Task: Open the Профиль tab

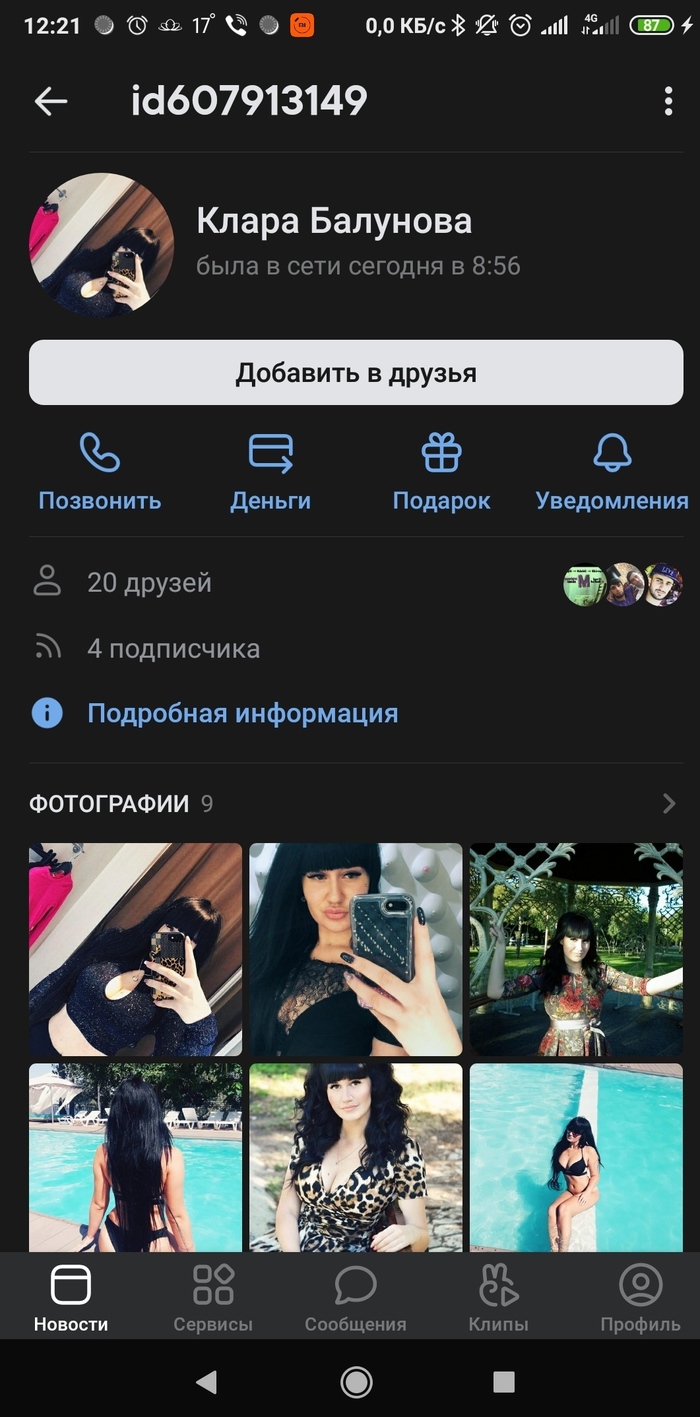Action: pos(640,1297)
